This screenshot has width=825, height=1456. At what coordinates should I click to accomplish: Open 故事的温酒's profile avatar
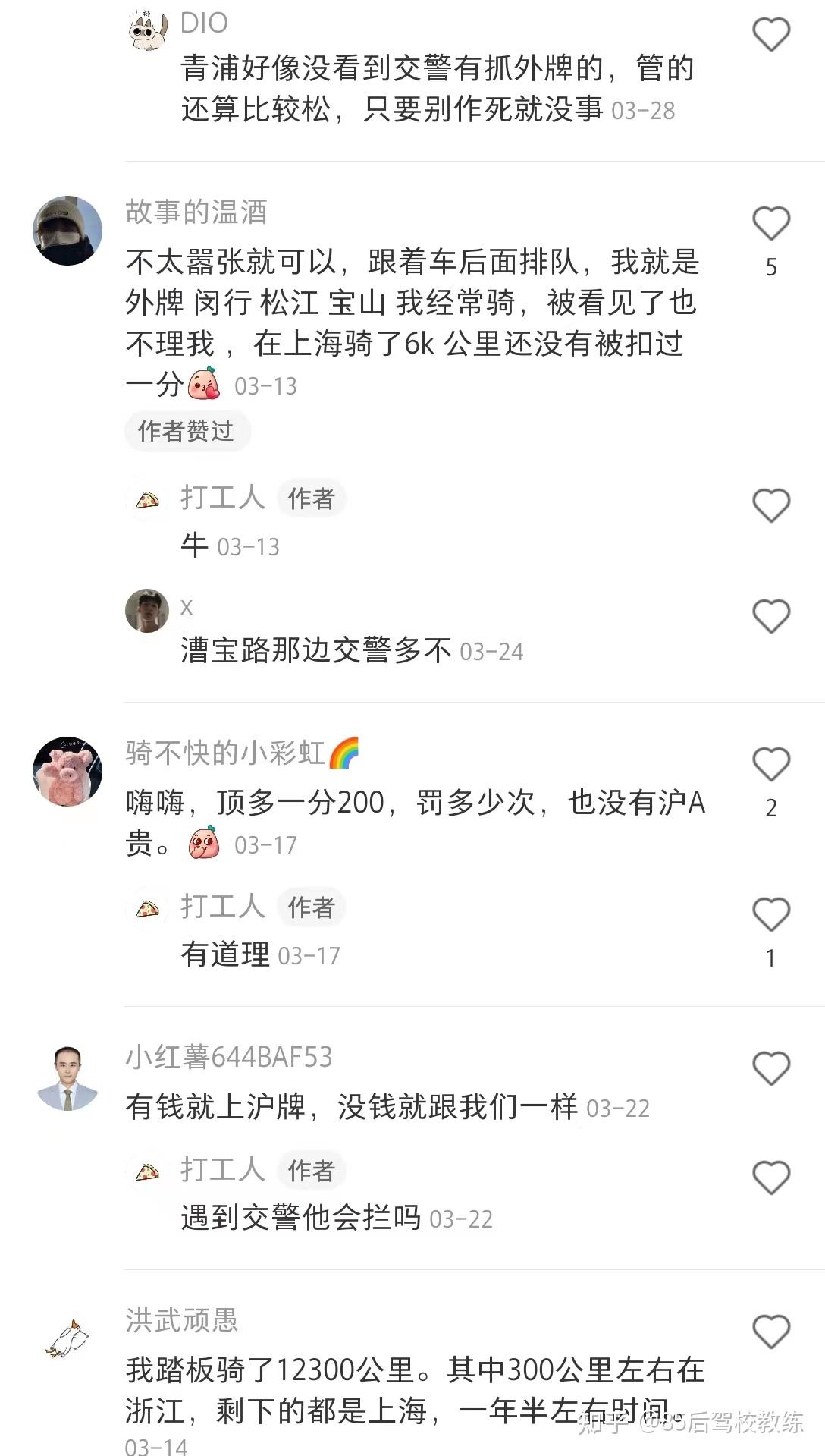pyautogui.click(x=67, y=231)
